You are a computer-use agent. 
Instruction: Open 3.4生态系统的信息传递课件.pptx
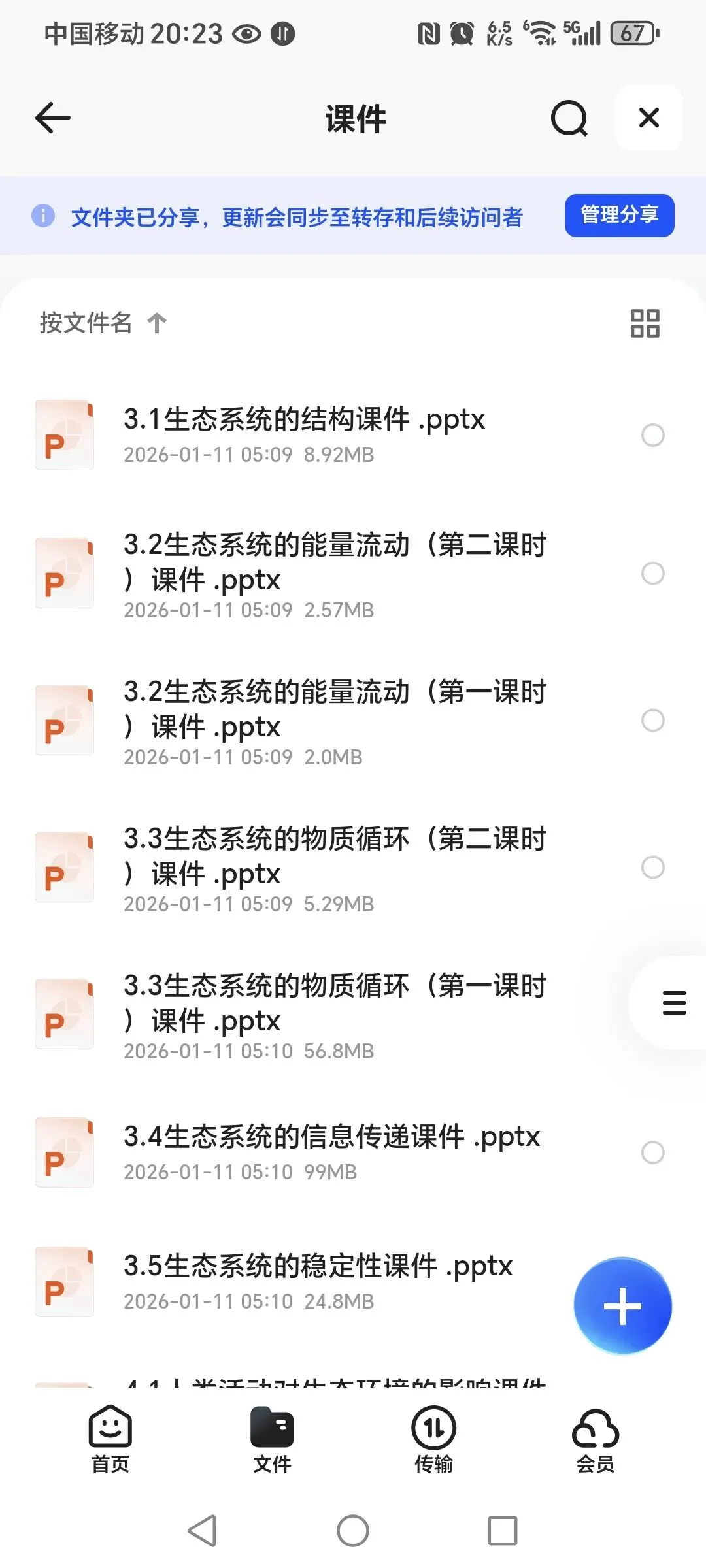tap(331, 1151)
